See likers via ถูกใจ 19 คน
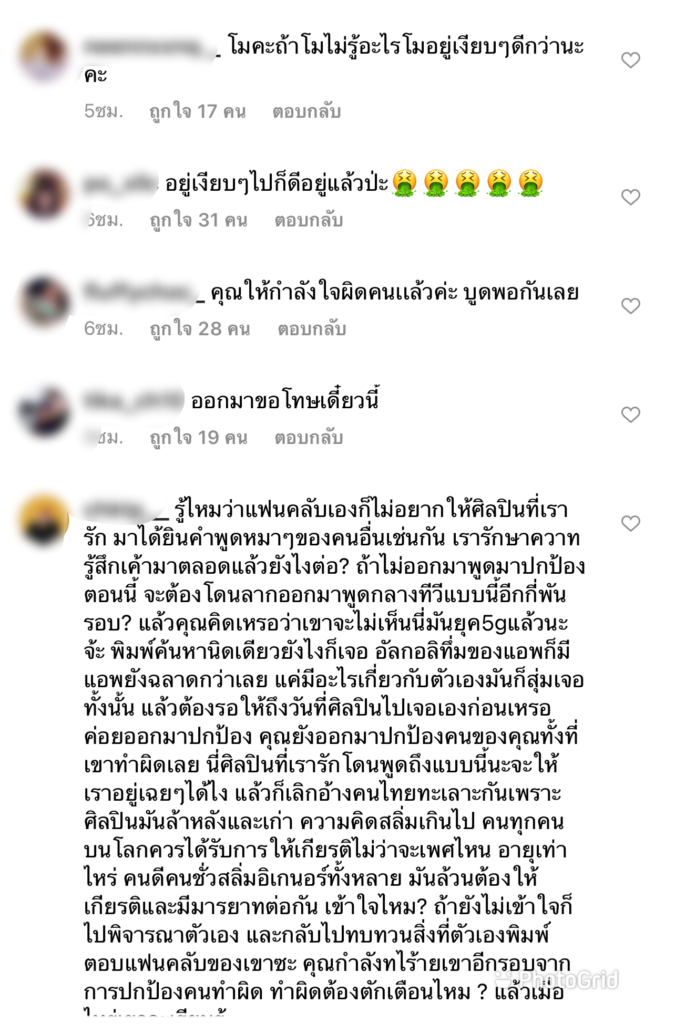 pos(198,437)
